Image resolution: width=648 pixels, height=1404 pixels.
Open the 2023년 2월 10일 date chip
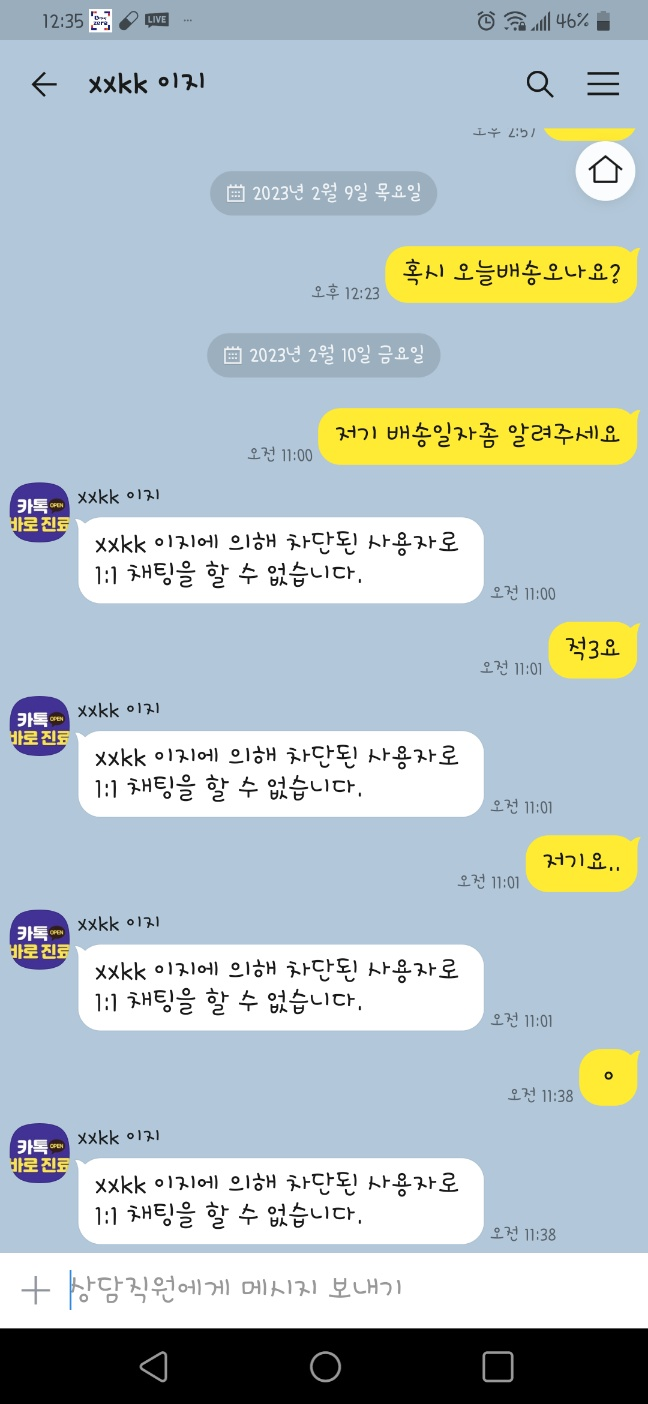point(323,354)
